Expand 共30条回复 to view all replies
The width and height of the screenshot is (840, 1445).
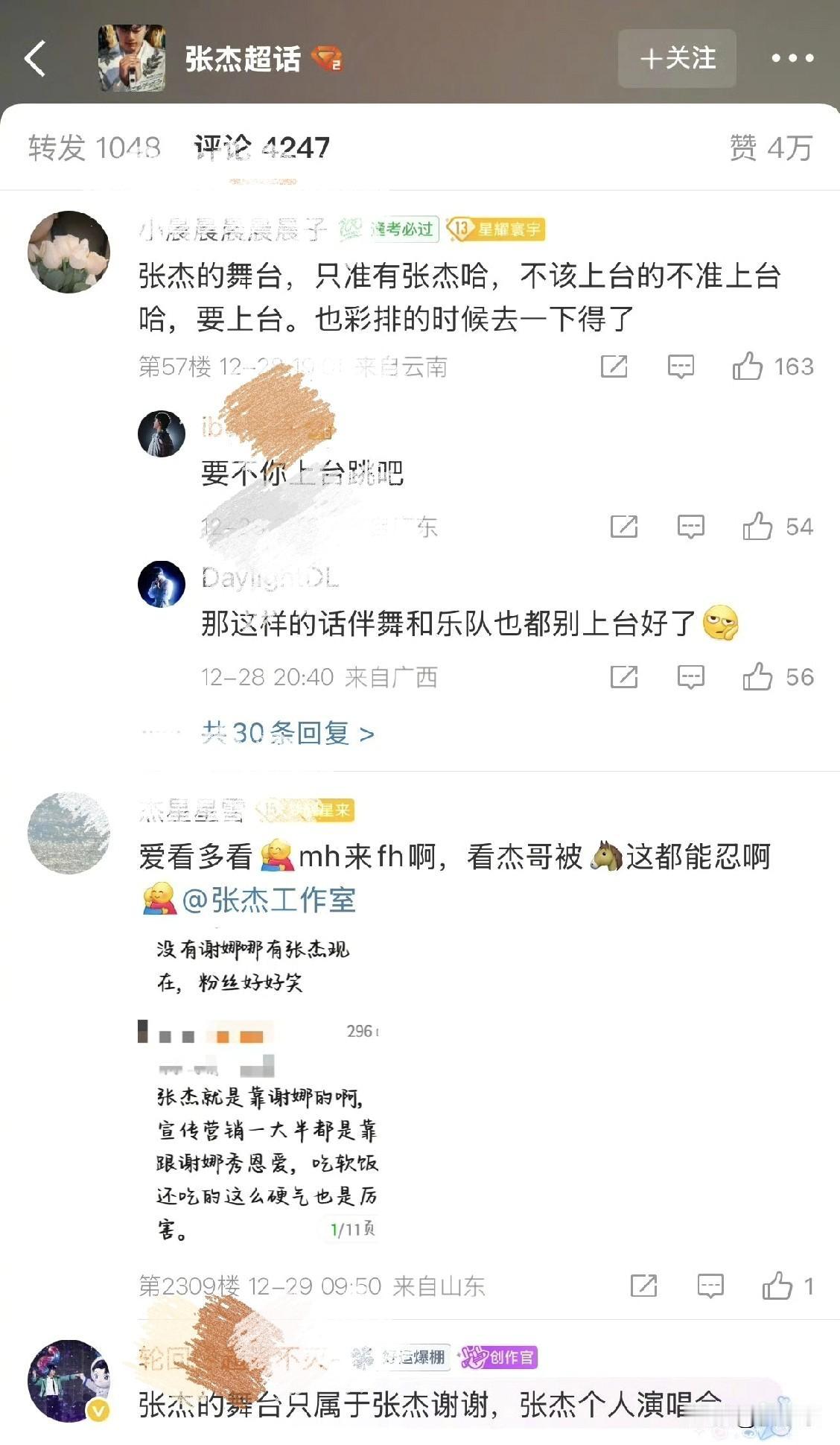pyautogui.click(x=287, y=733)
